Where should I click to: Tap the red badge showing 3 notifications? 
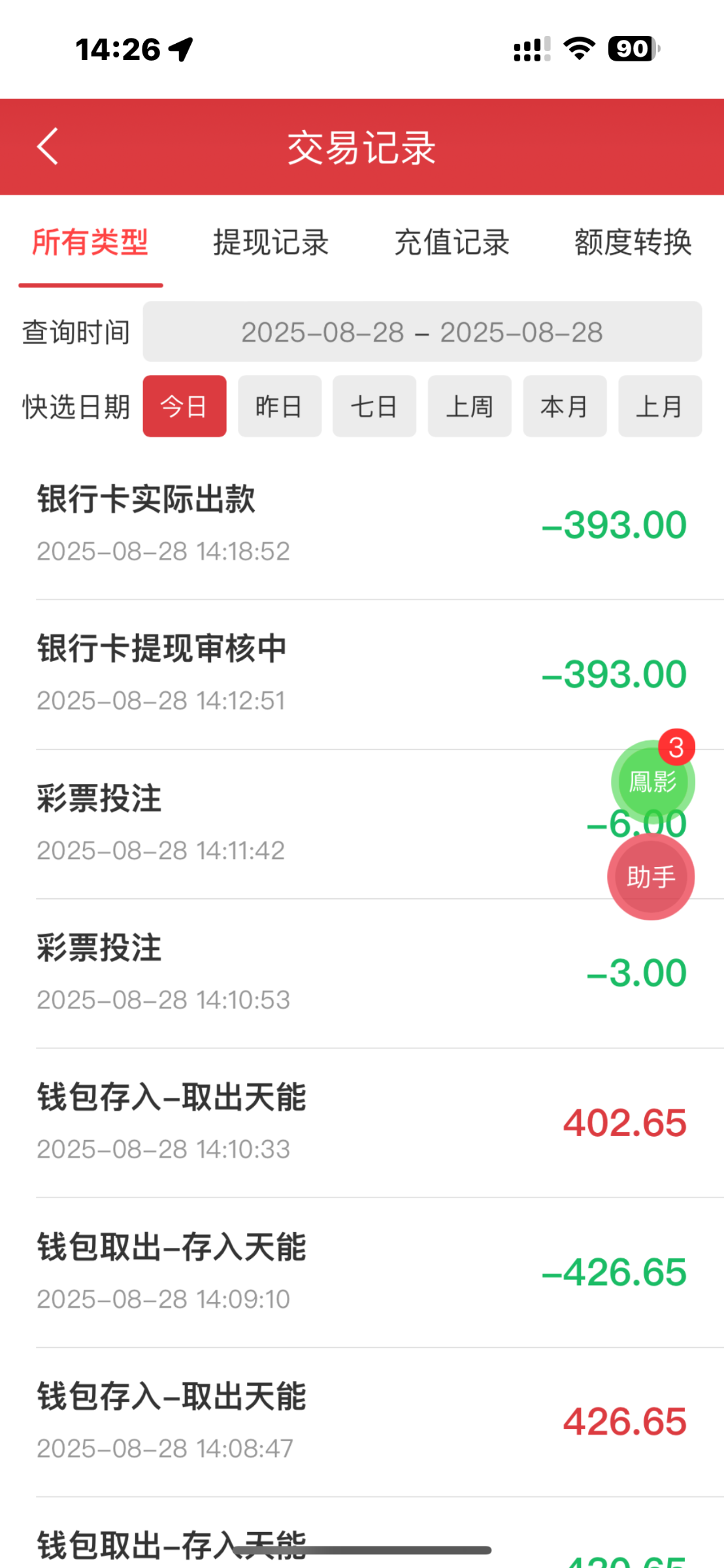[676, 749]
